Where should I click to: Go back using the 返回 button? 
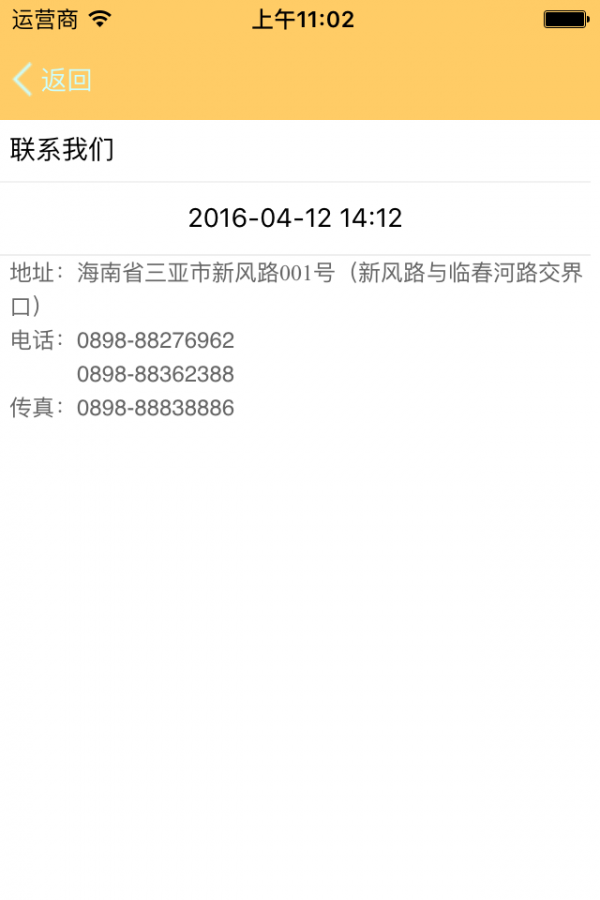53,80
